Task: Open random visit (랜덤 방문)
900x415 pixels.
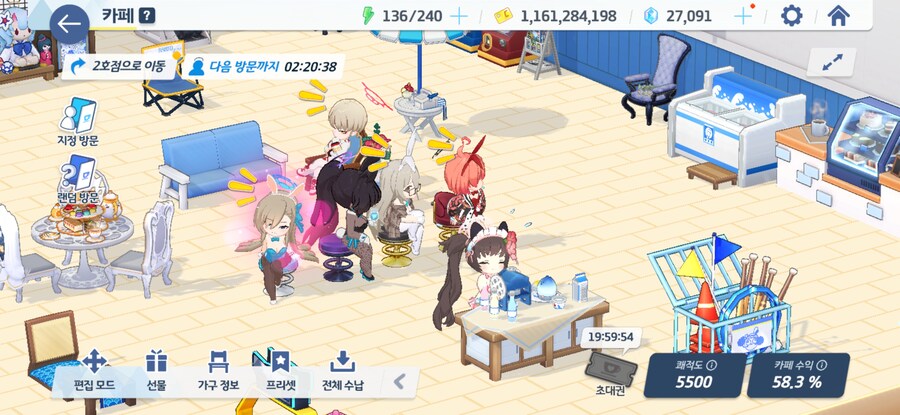Action: point(79,180)
